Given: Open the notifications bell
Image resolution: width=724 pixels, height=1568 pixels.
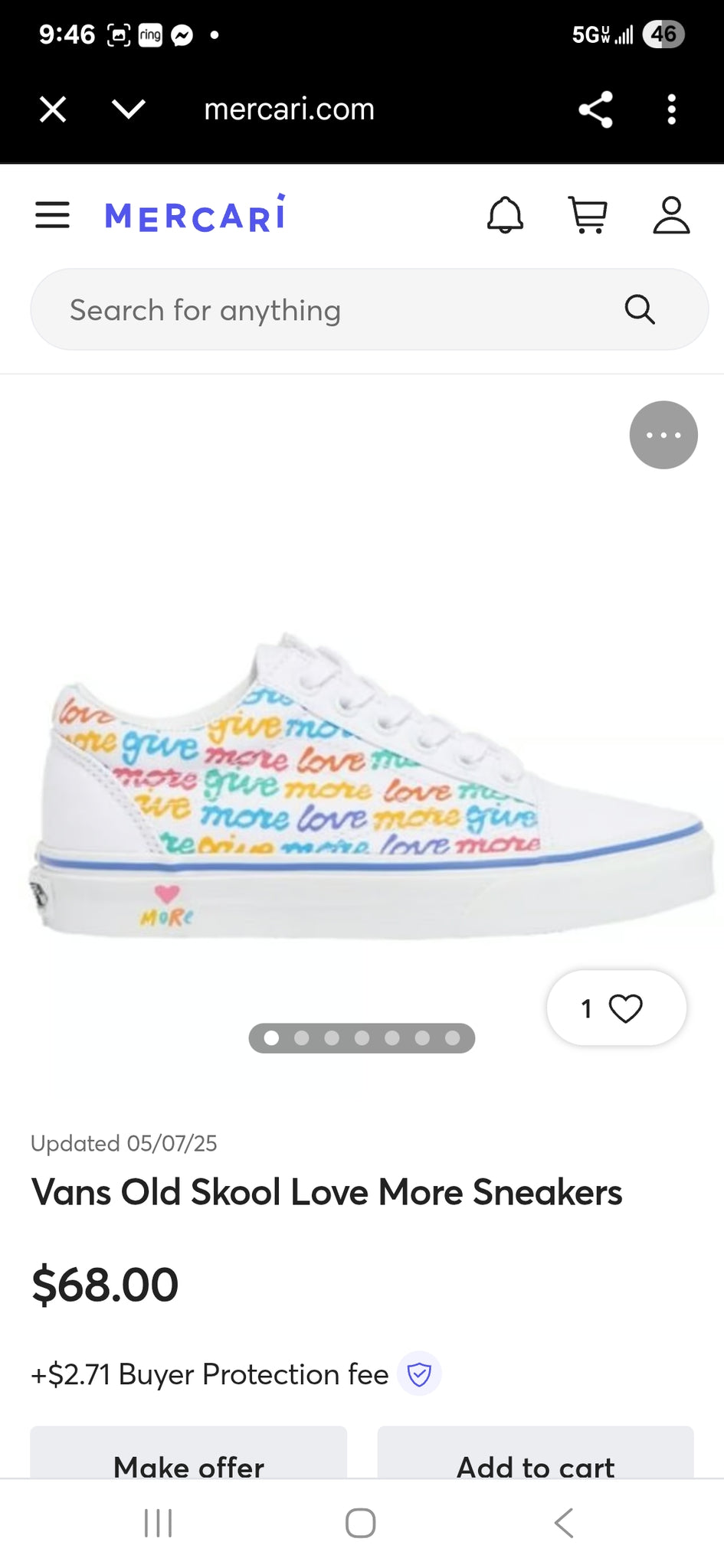Looking at the screenshot, I should coord(506,215).
